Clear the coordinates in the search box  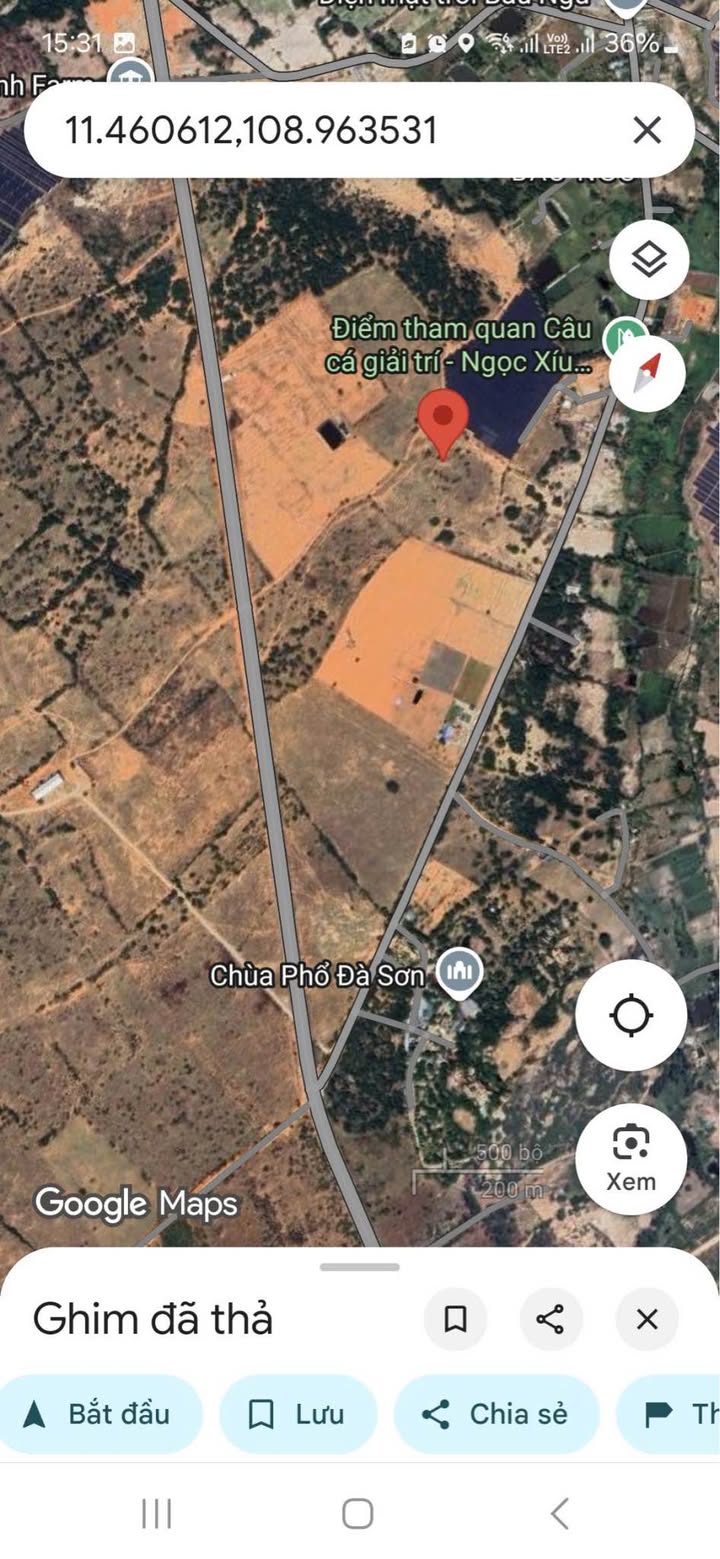647,130
